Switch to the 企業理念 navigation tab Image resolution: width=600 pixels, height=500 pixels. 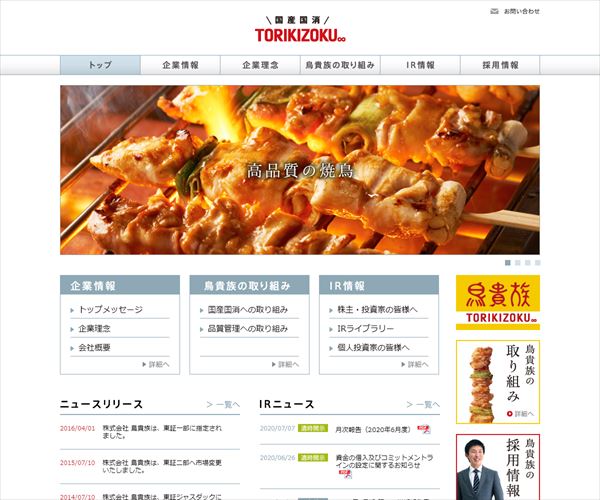coord(260,65)
